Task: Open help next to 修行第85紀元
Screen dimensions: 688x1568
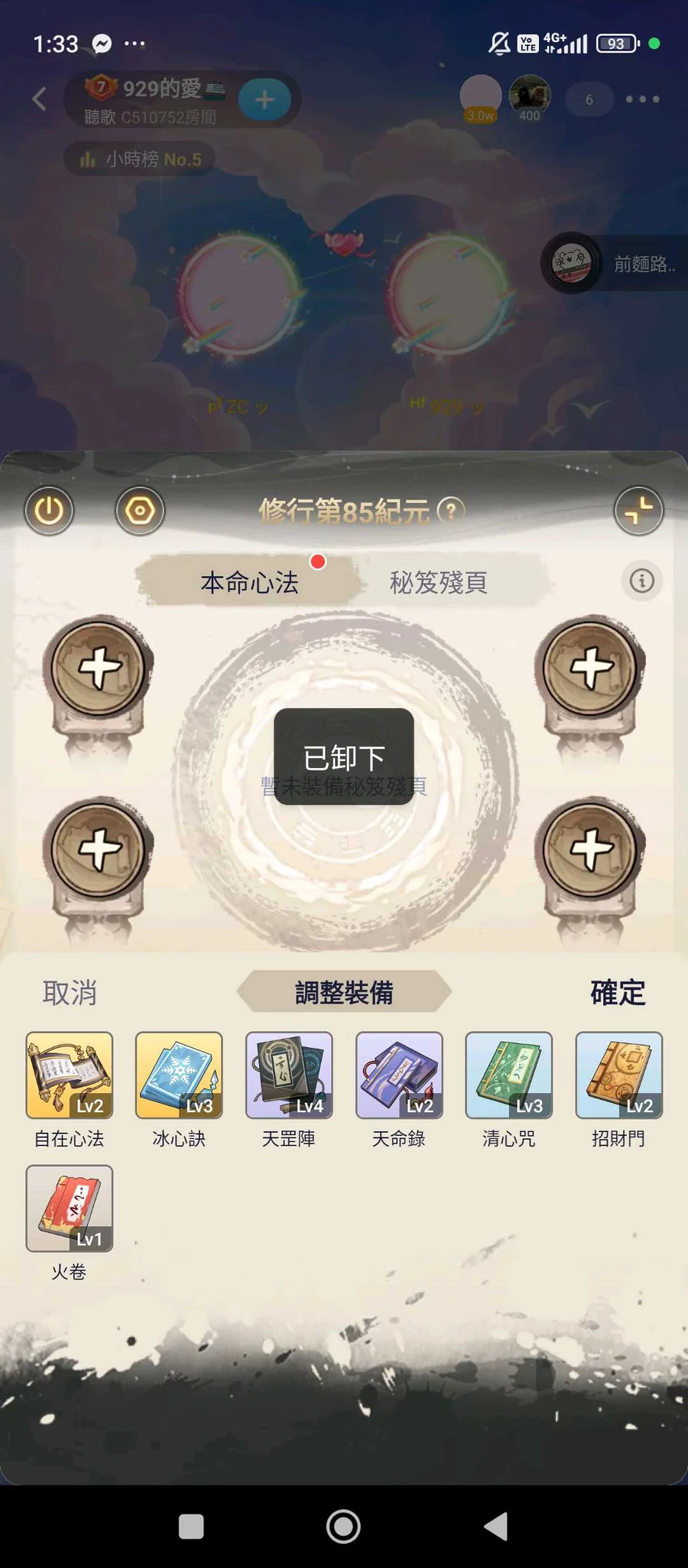Action: click(x=451, y=509)
